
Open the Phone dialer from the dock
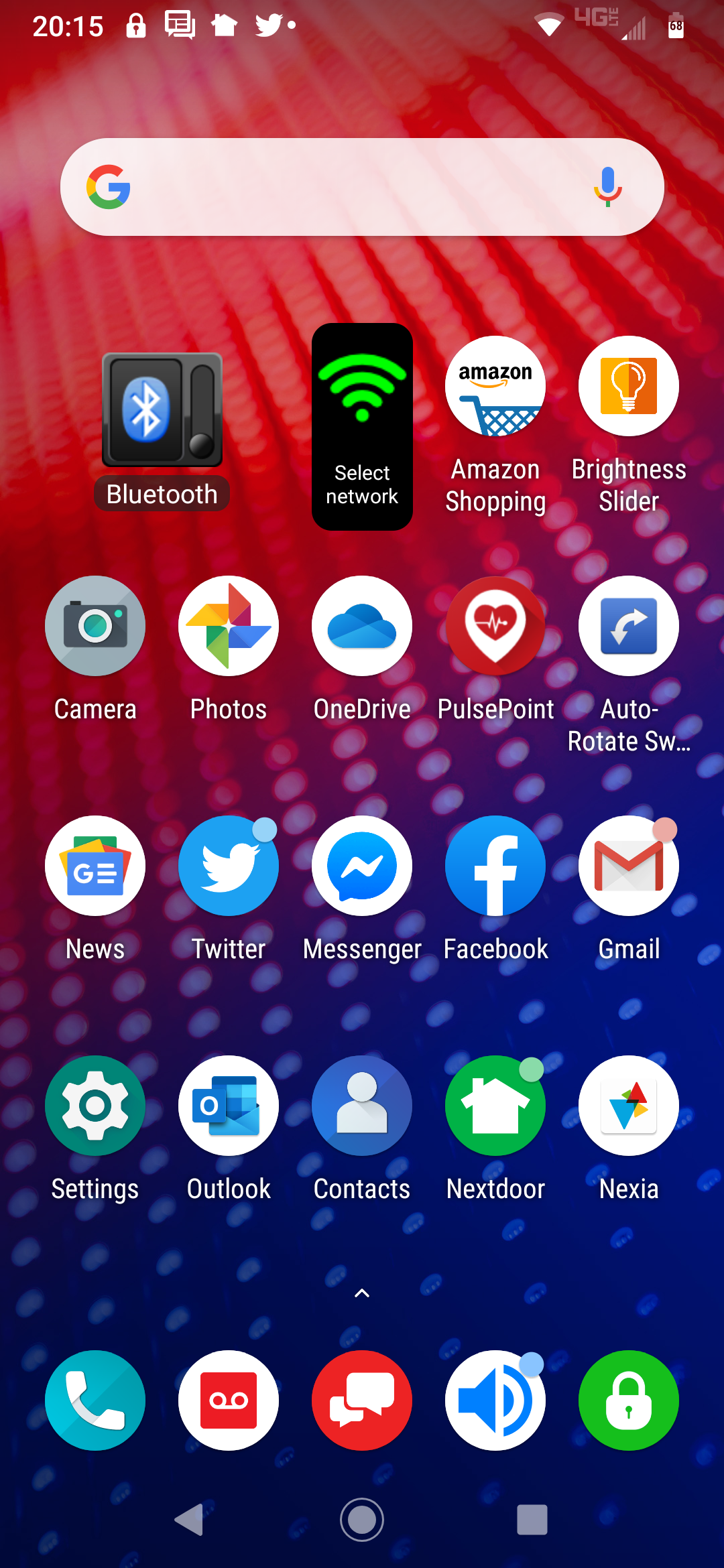point(95,1400)
